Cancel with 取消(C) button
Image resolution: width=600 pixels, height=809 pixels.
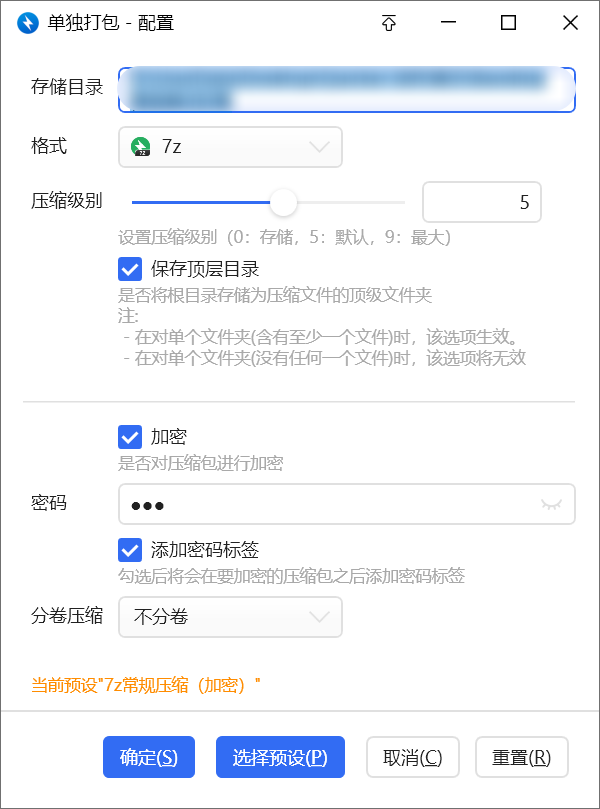click(412, 757)
